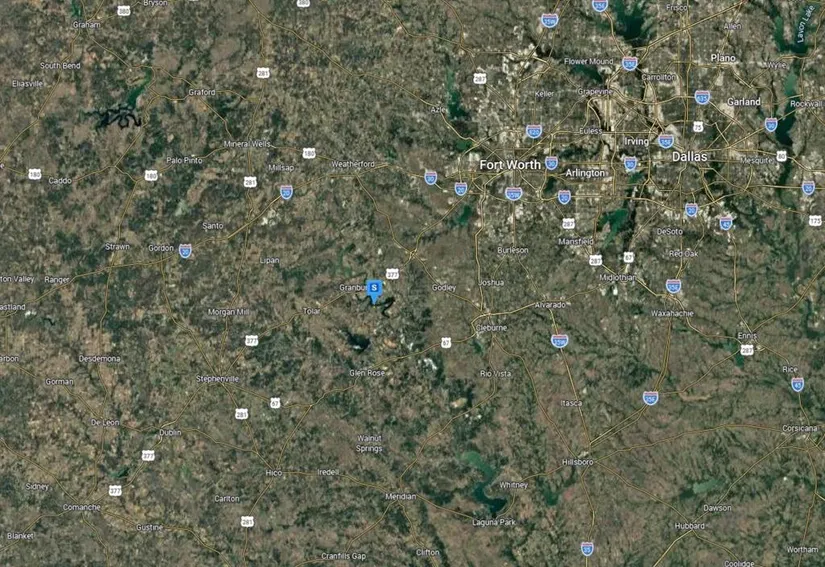Tap the blue S pin near Granbury
Image resolution: width=825 pixels, height=567 pixels.
(x=374, y=290)
